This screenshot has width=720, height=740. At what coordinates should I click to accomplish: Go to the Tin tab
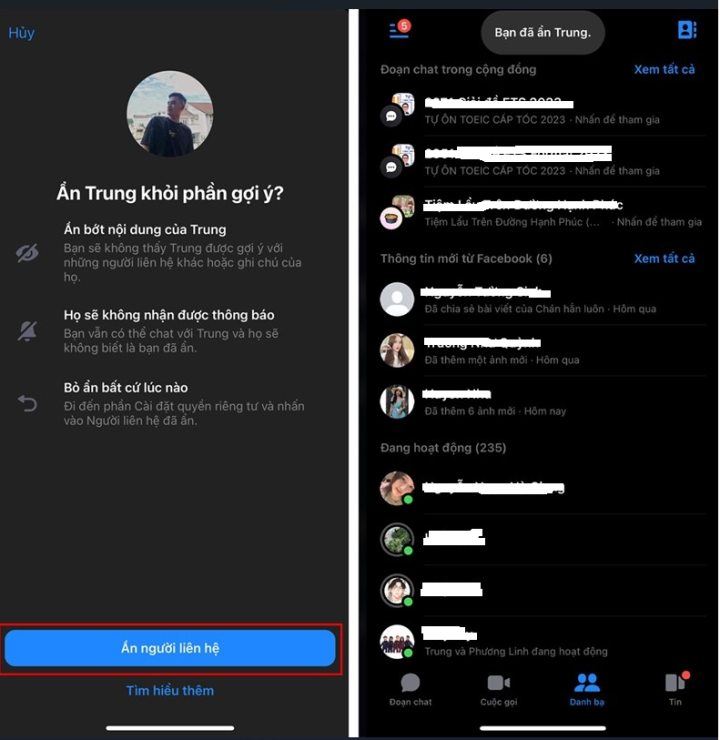click(675, 690)
